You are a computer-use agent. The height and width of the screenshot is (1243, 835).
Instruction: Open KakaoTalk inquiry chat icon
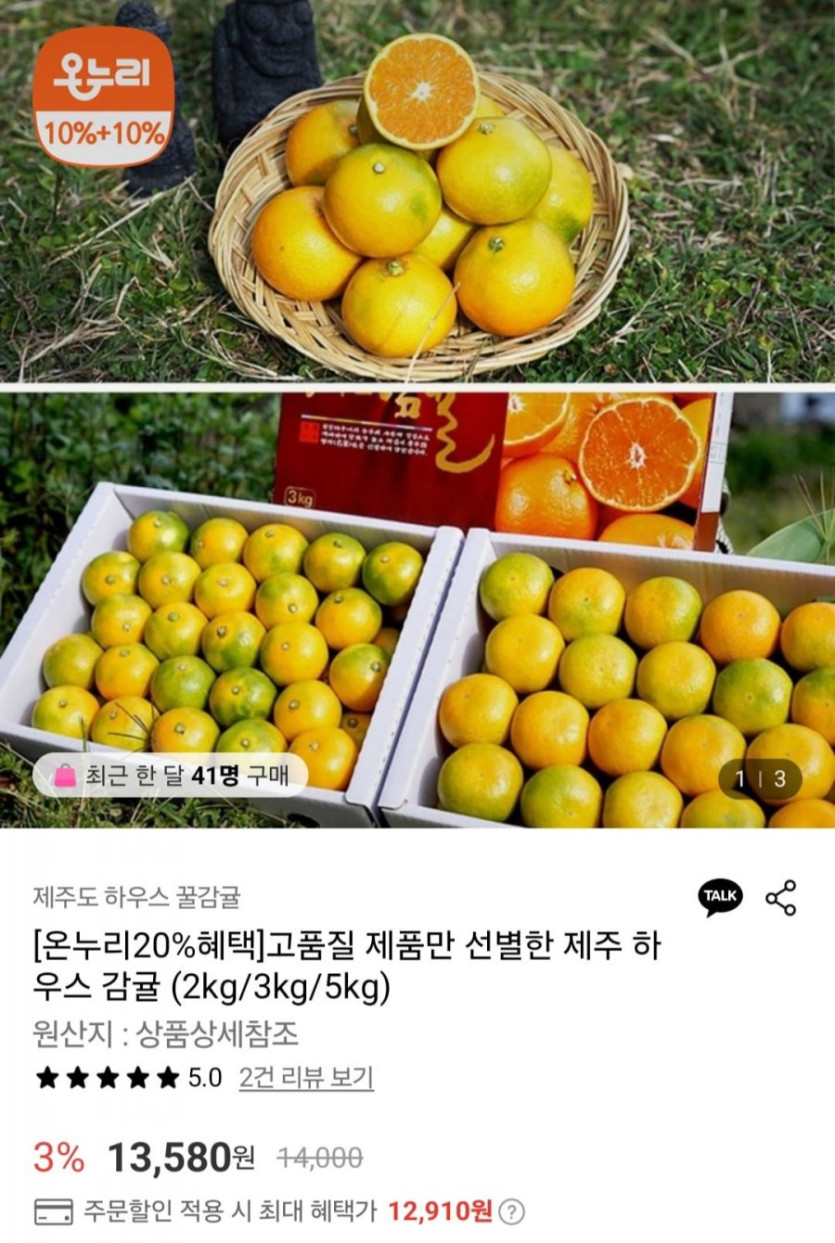720,897
